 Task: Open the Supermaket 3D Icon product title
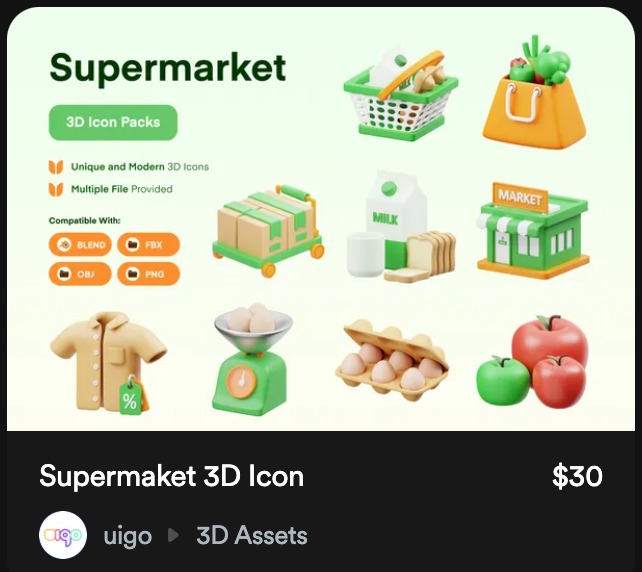[171, 476]
